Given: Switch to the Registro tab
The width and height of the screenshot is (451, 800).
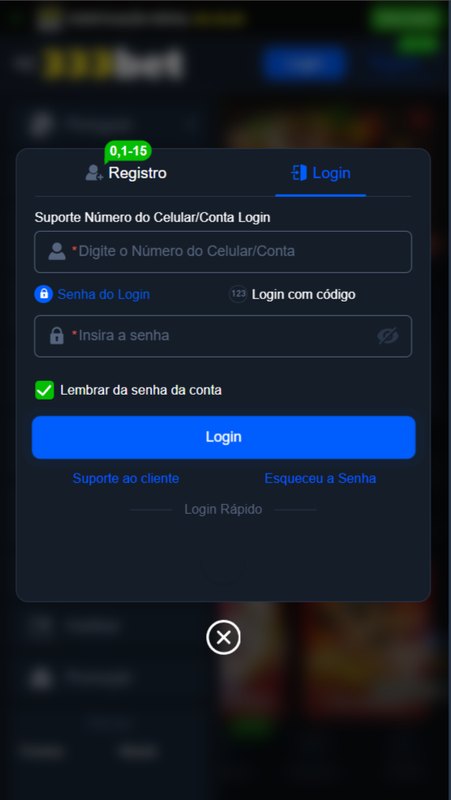Looking at the screenshot, I should point(126,173).
